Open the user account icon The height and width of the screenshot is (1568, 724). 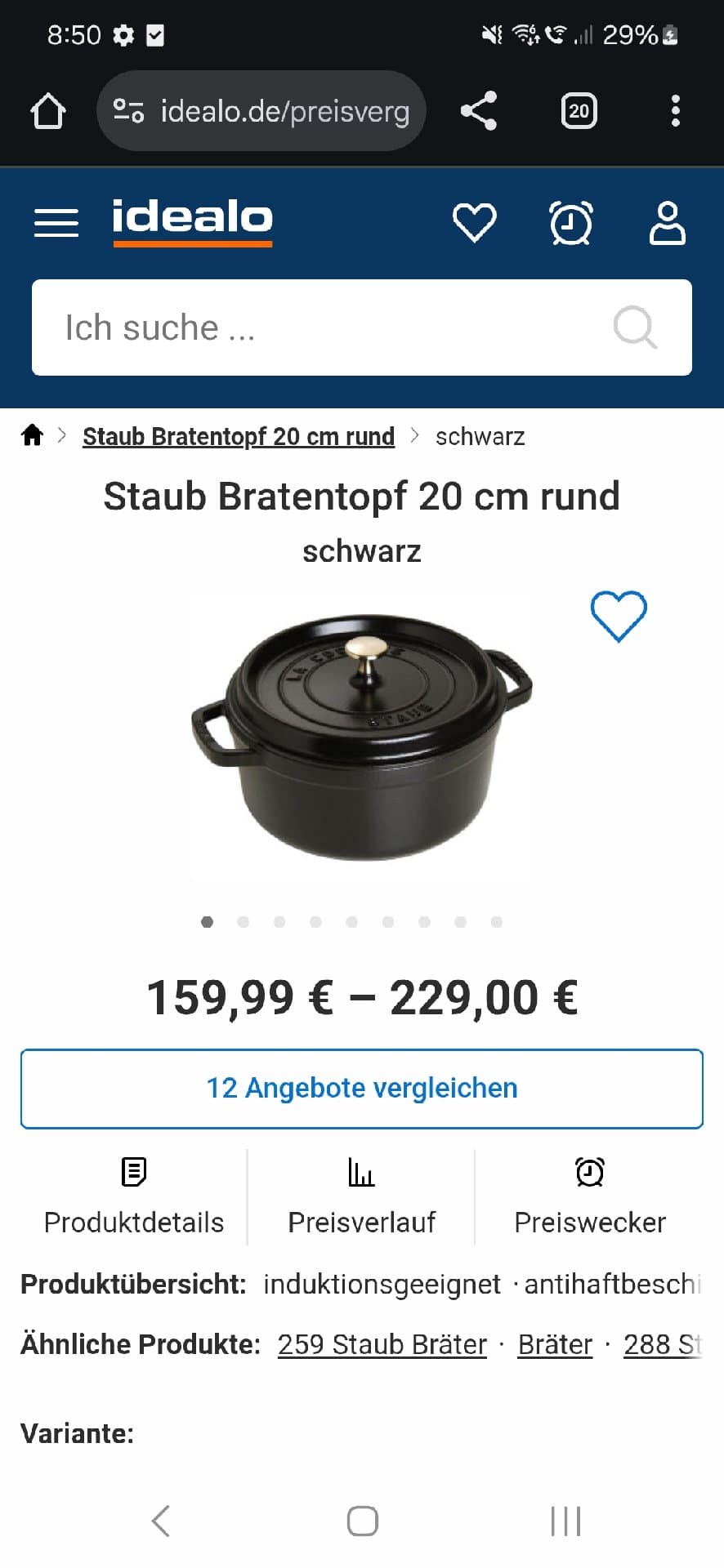pos(667,222)
